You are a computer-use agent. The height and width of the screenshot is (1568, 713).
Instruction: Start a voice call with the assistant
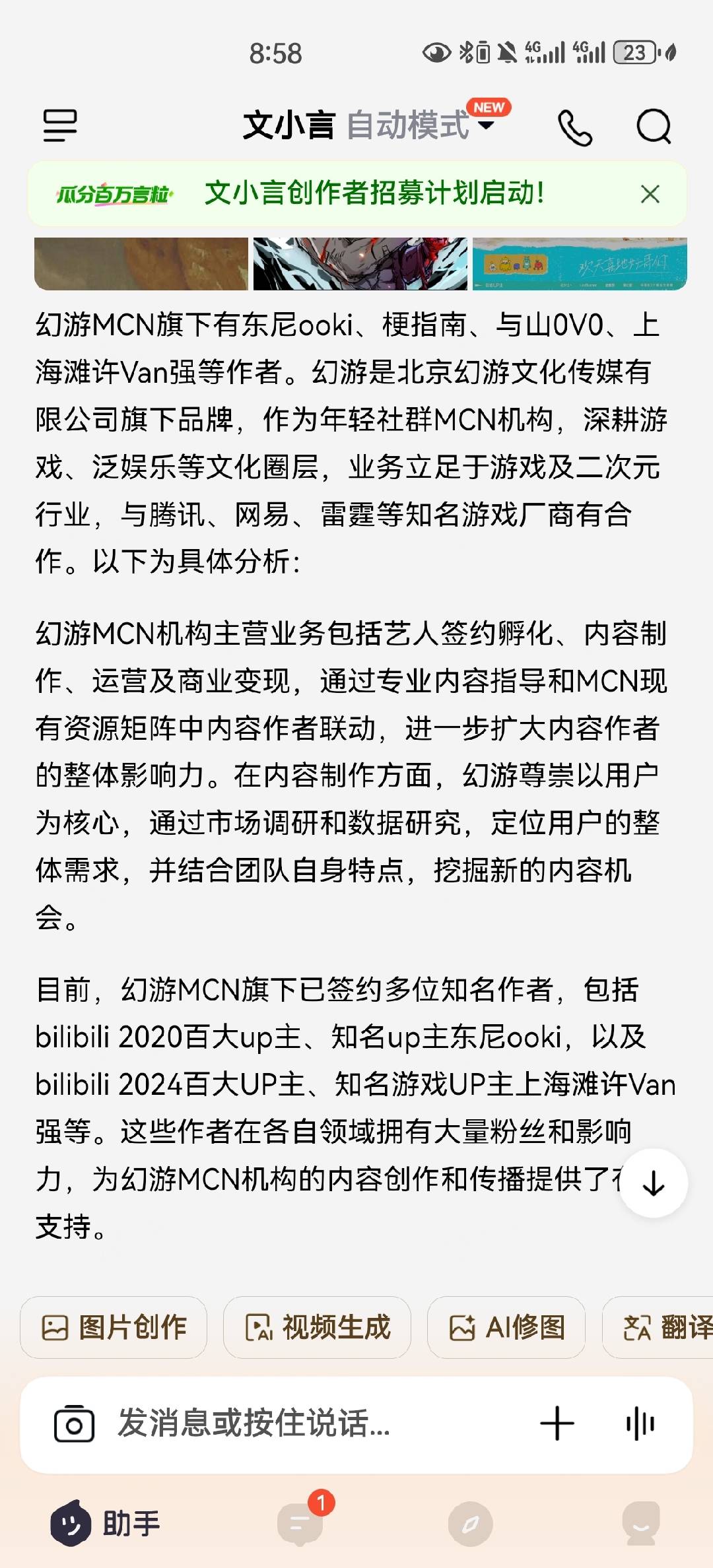tap(575, 127)
